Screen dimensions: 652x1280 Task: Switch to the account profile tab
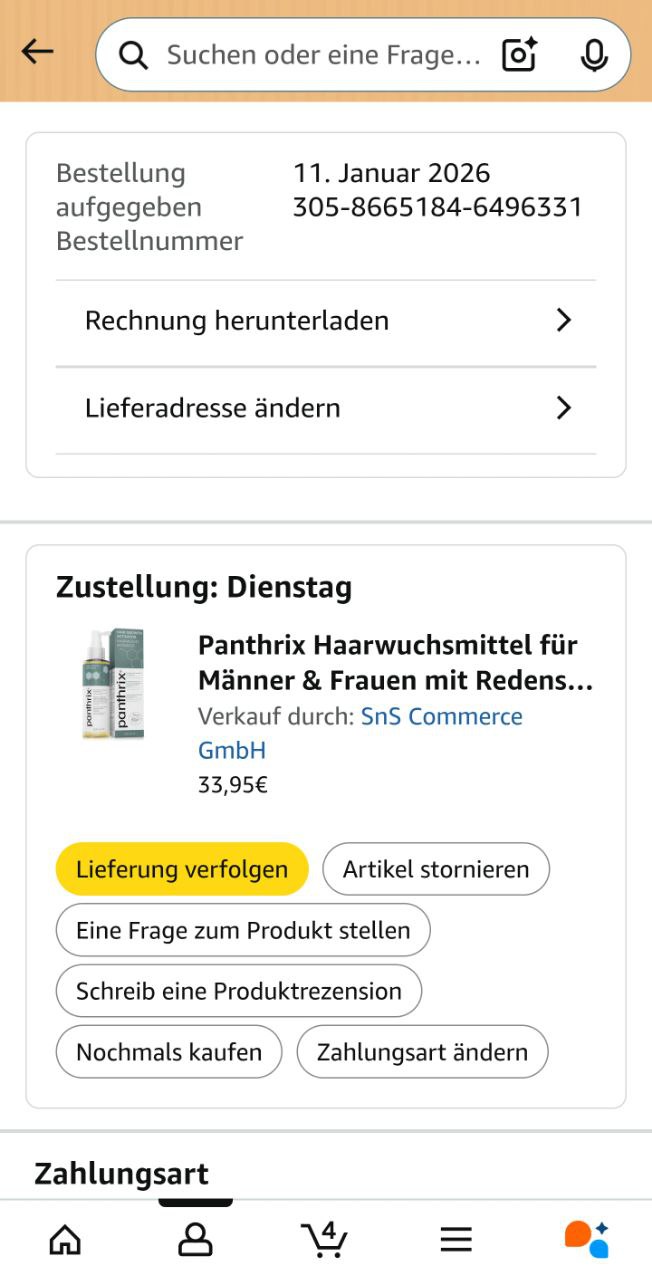tap(195, 1240)
